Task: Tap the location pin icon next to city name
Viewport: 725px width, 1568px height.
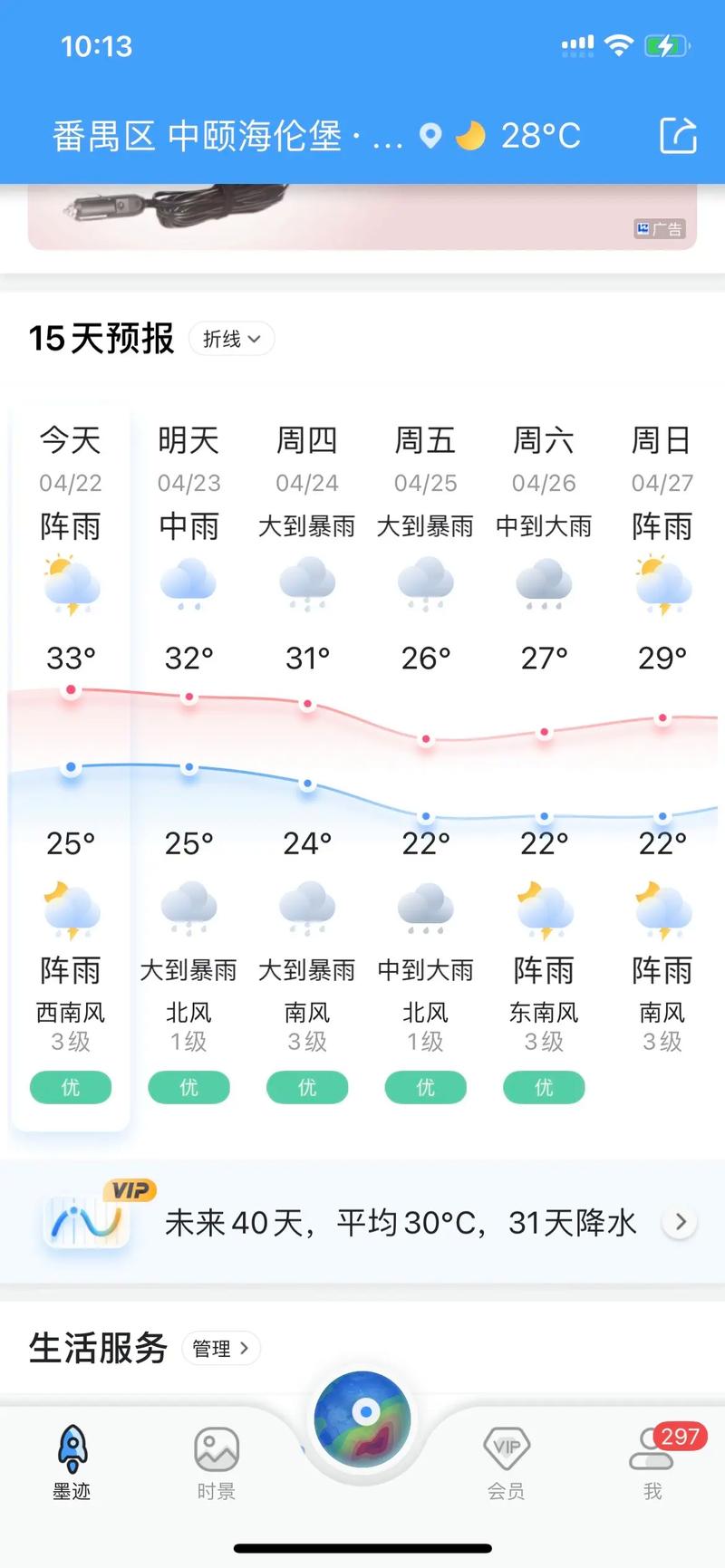Action: pyautogui.click(x=430, y=134)
